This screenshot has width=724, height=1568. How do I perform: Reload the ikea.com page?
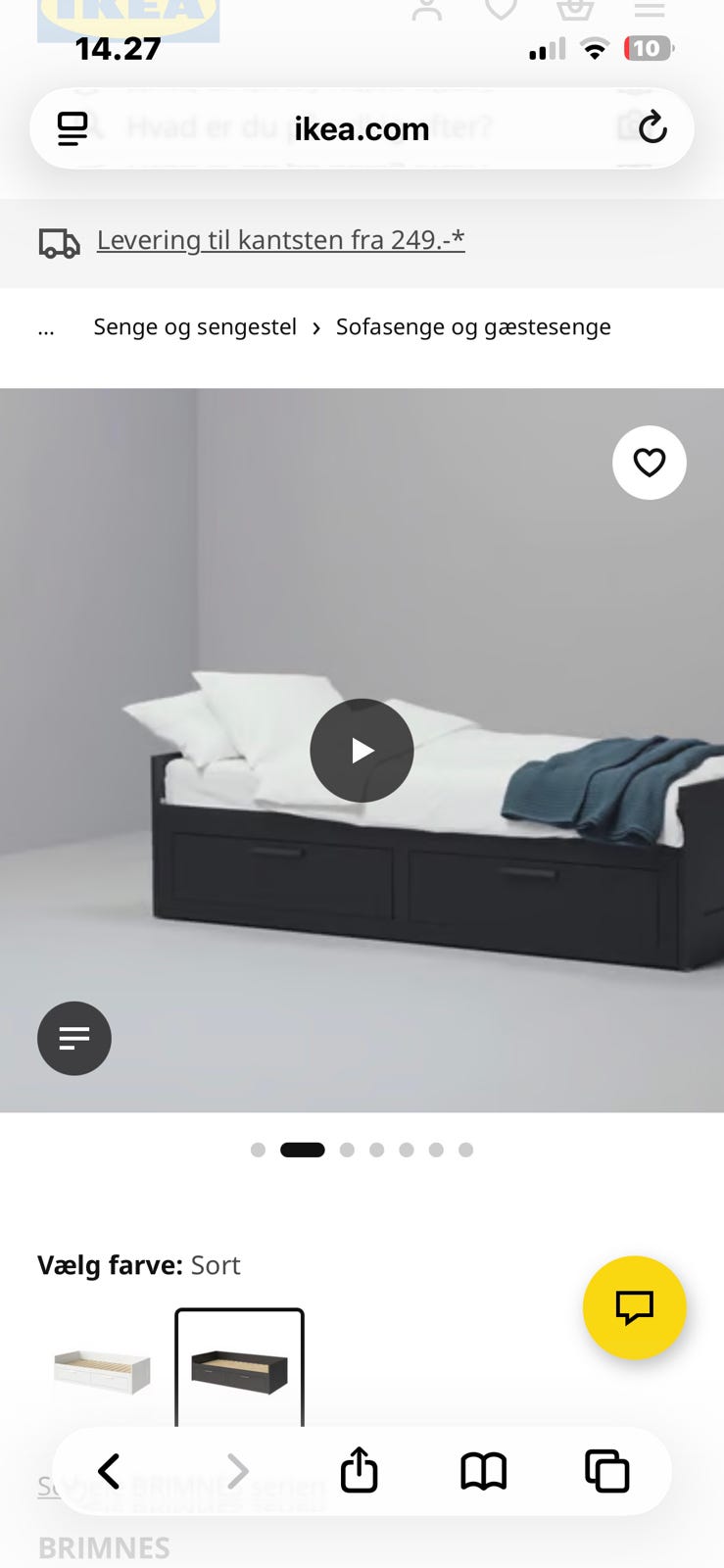652,128
